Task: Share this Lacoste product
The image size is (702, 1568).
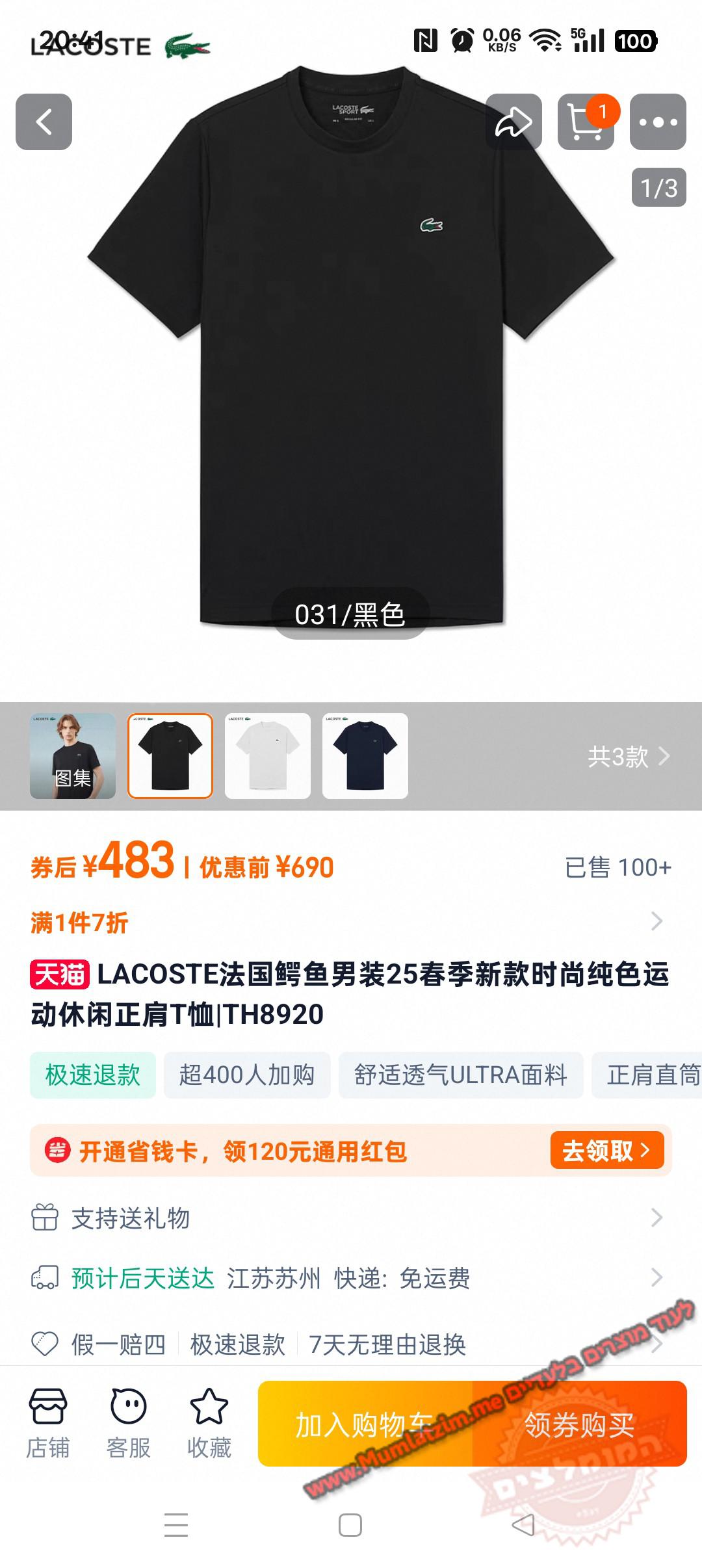Action: [x=513, y=122]
